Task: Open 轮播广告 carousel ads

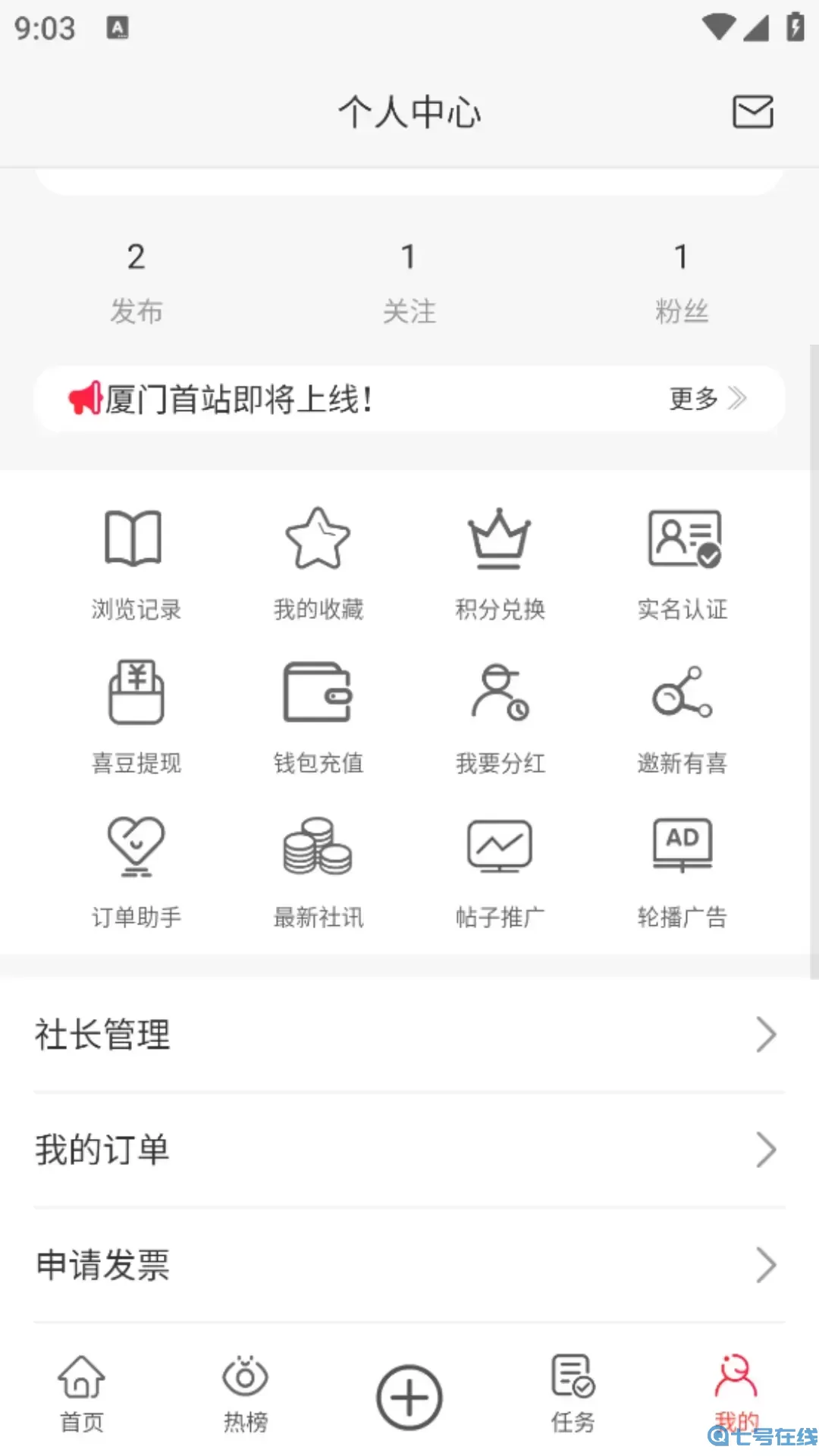Action: [x=681, y=870]
